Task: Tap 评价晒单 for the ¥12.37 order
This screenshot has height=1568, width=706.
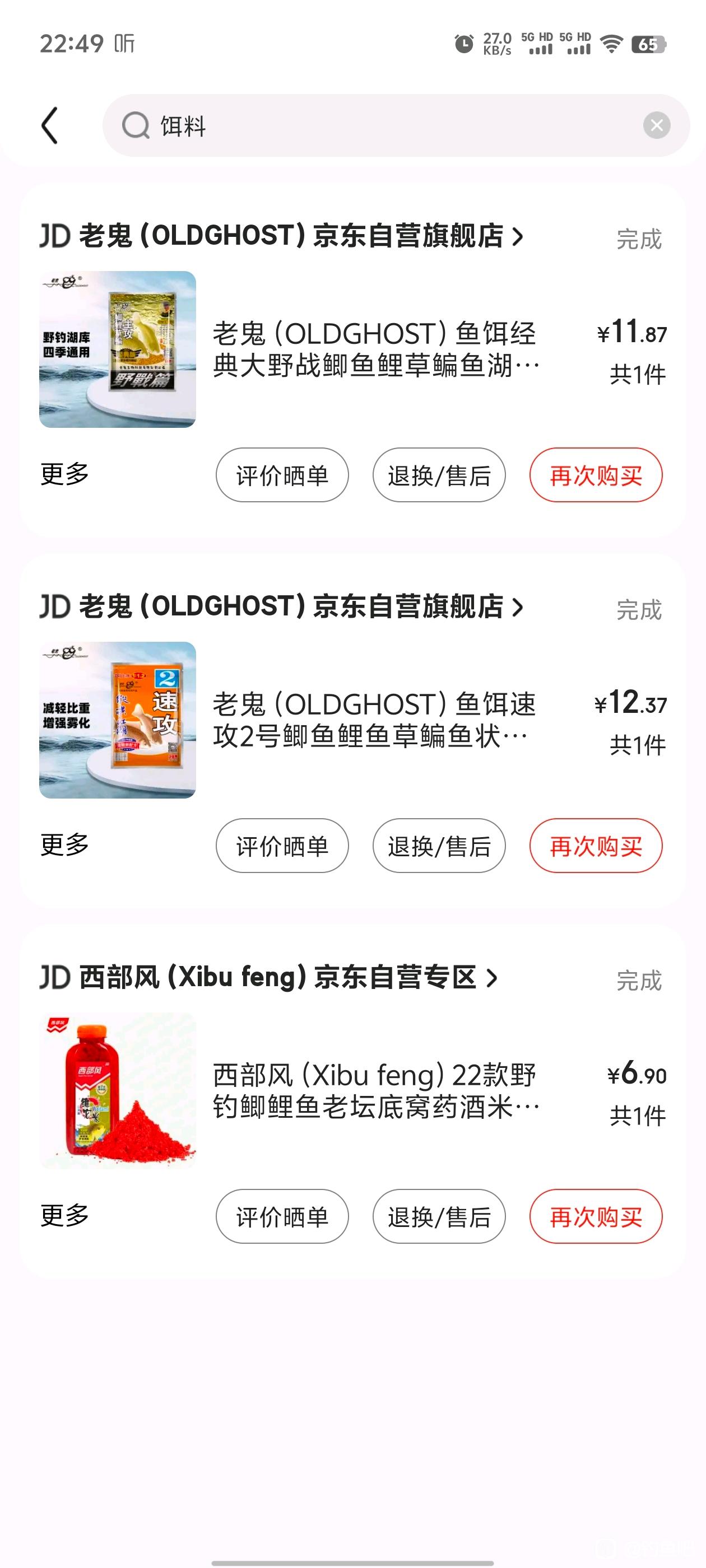Action: 282,846
